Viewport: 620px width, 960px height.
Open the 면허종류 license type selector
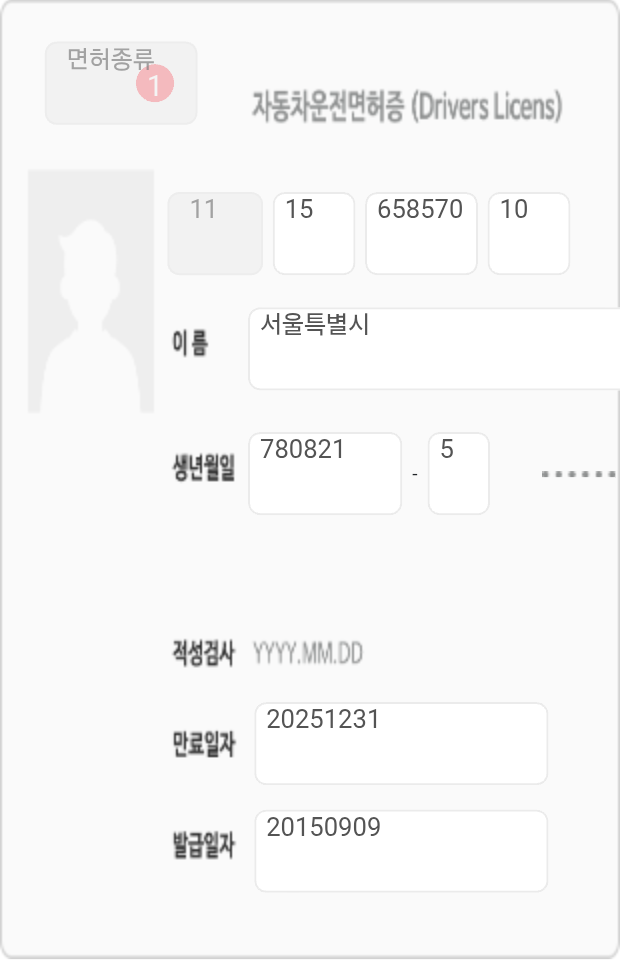tap(120, 83)
